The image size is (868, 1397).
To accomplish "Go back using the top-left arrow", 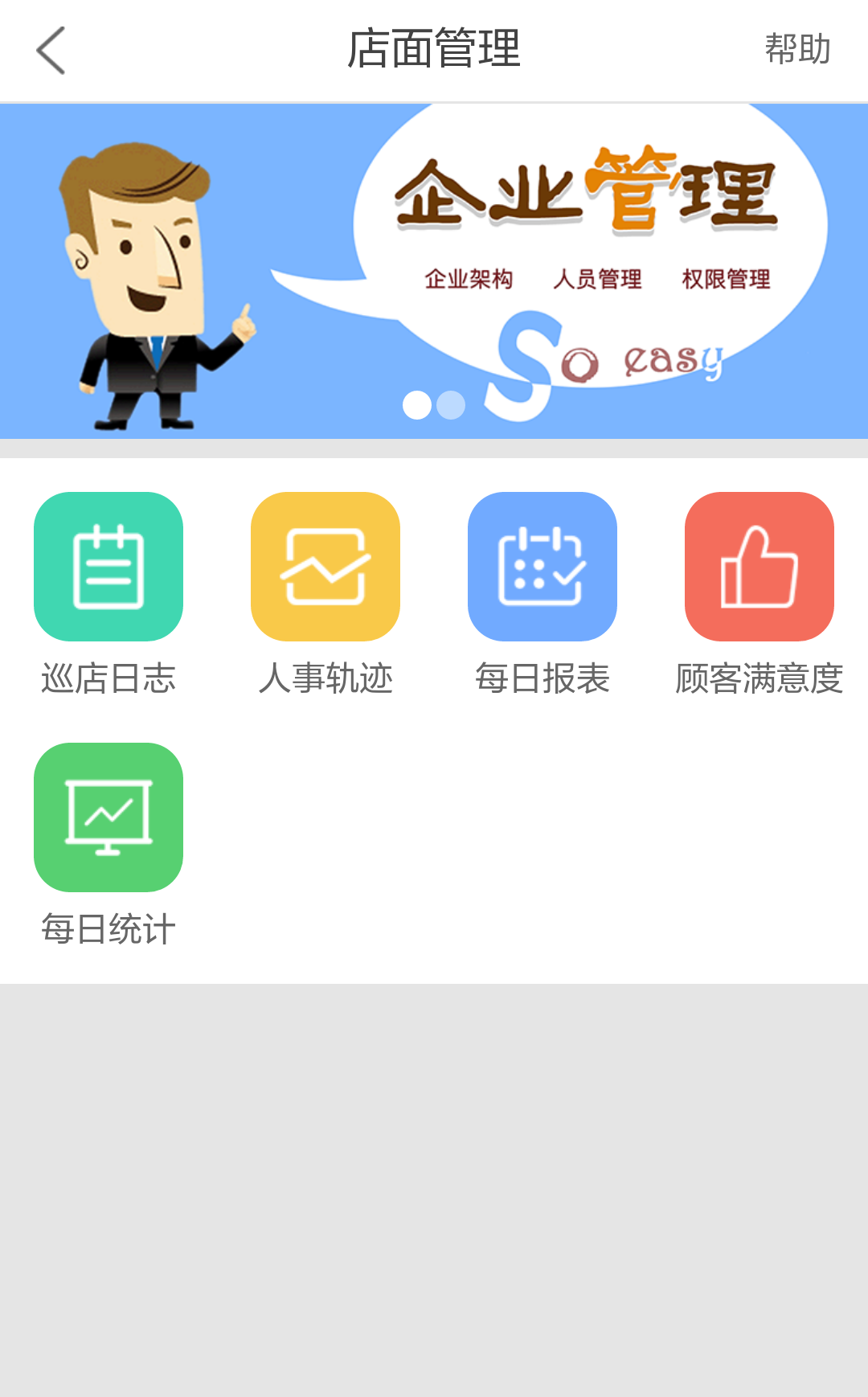I will pos(51,50).
